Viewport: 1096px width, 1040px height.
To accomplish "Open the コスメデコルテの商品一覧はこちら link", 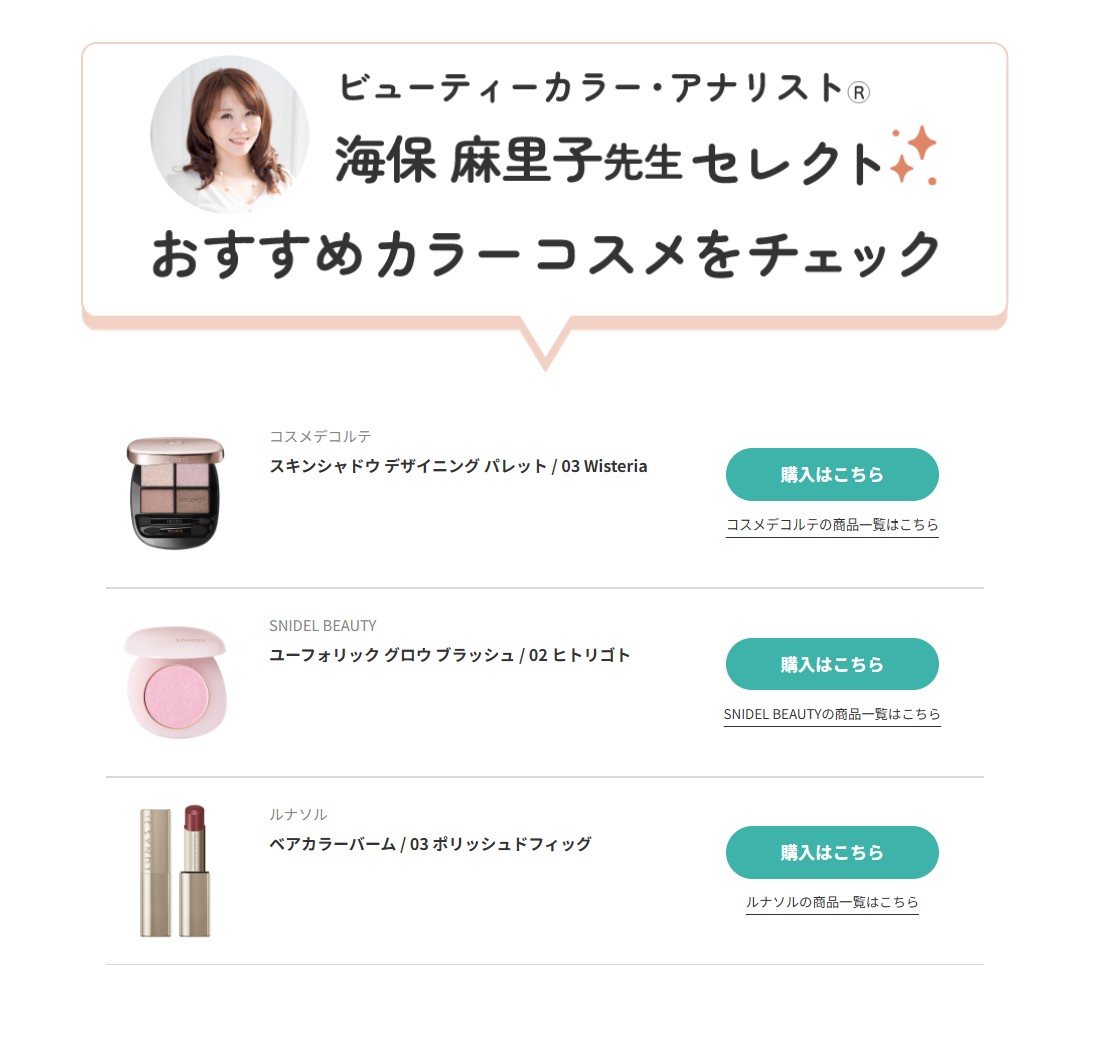I will pos(832,524).
